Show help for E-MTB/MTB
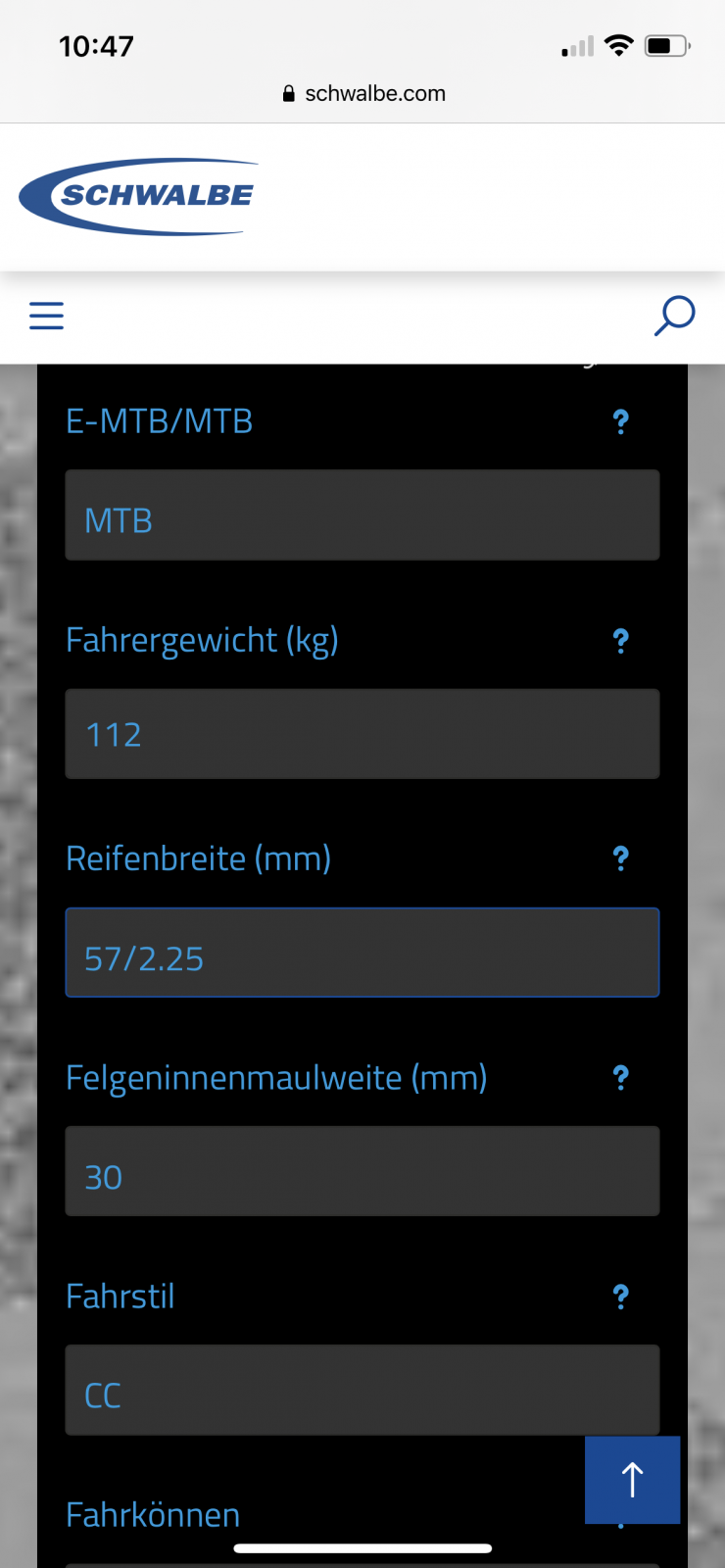This screenshot has height=1568, width=725. point(620,422)
